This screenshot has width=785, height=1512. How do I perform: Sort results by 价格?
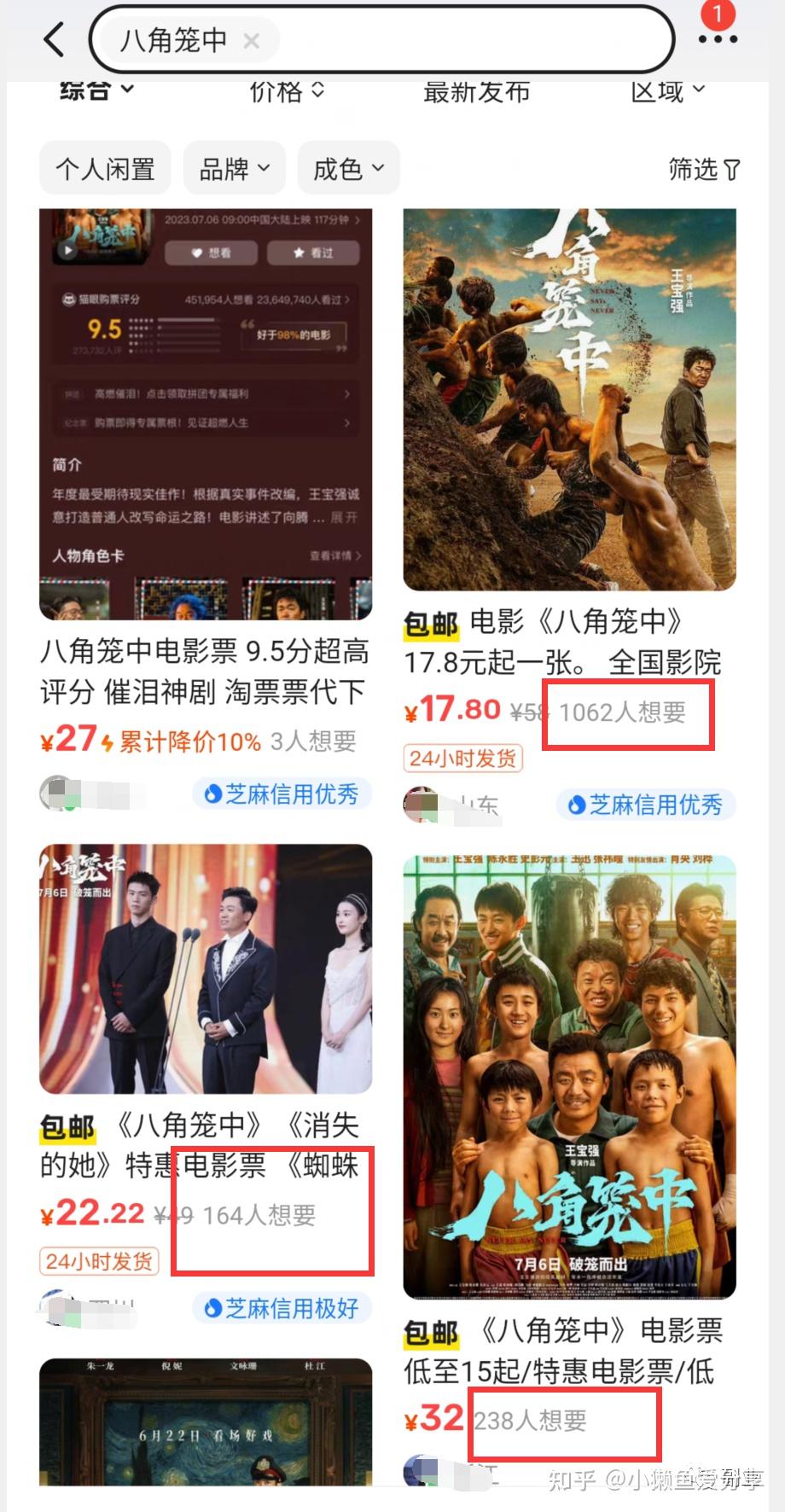tap(287, 90)
